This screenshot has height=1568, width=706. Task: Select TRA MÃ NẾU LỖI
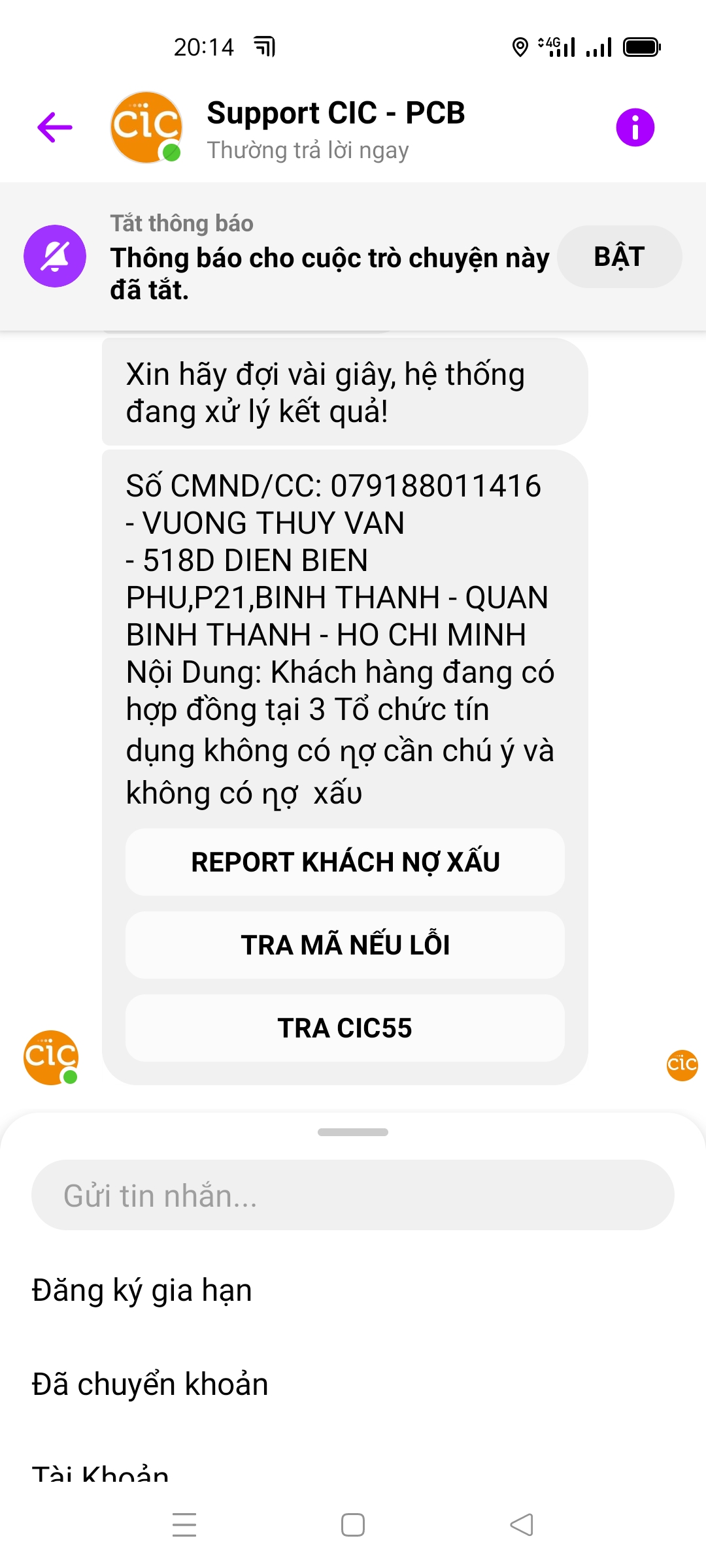pyautogui.click(x=345, y=945)
